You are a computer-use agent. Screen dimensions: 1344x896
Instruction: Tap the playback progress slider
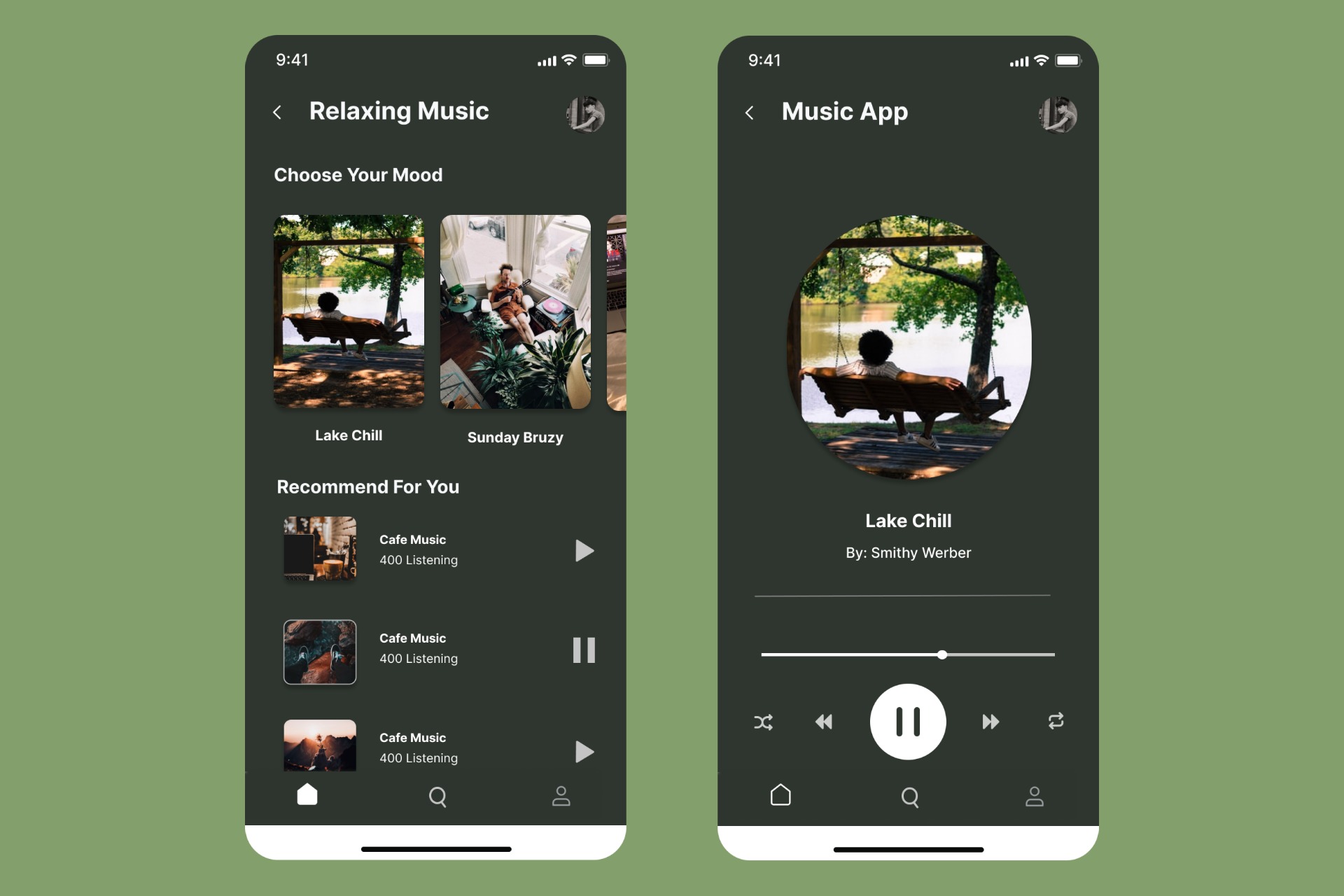[942, 654]
